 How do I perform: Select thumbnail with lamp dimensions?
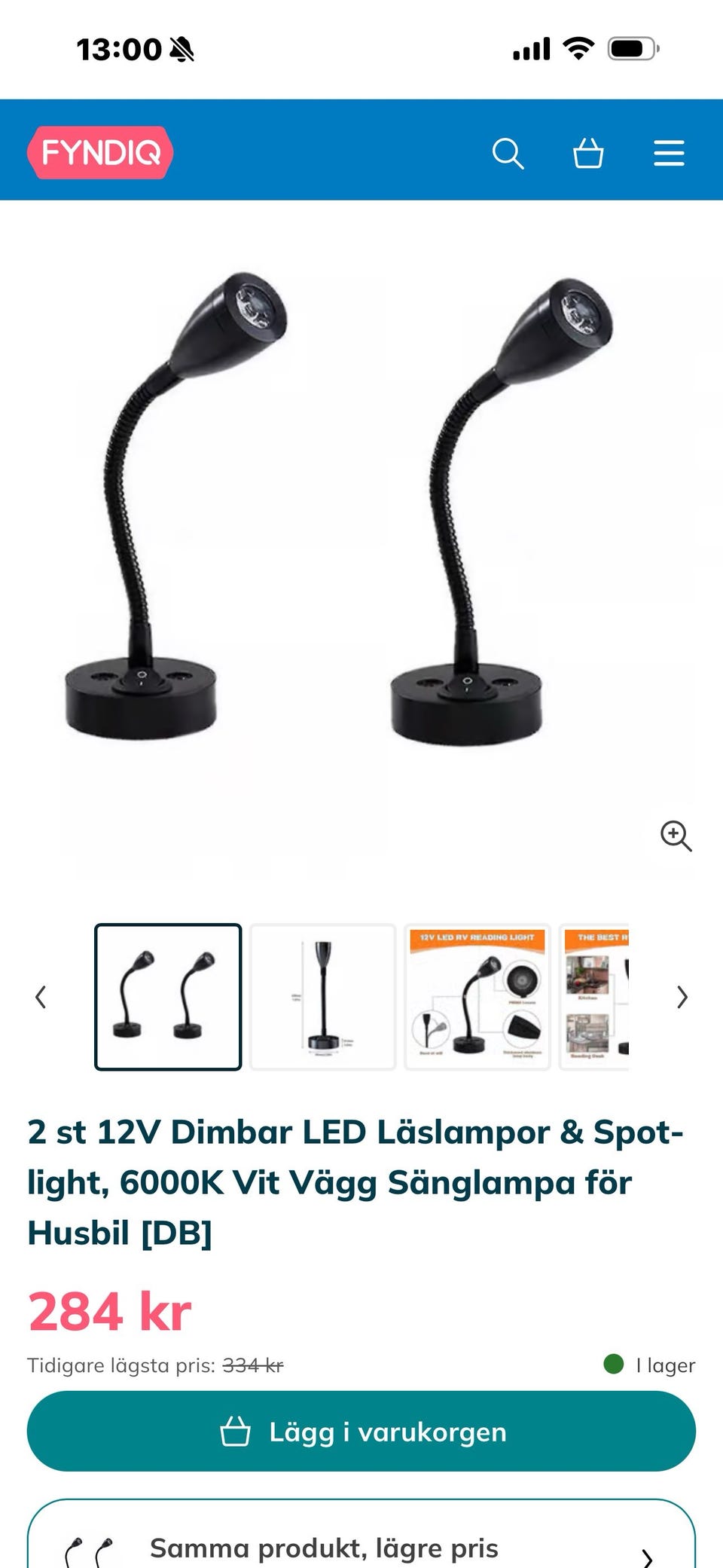(322, 997)
